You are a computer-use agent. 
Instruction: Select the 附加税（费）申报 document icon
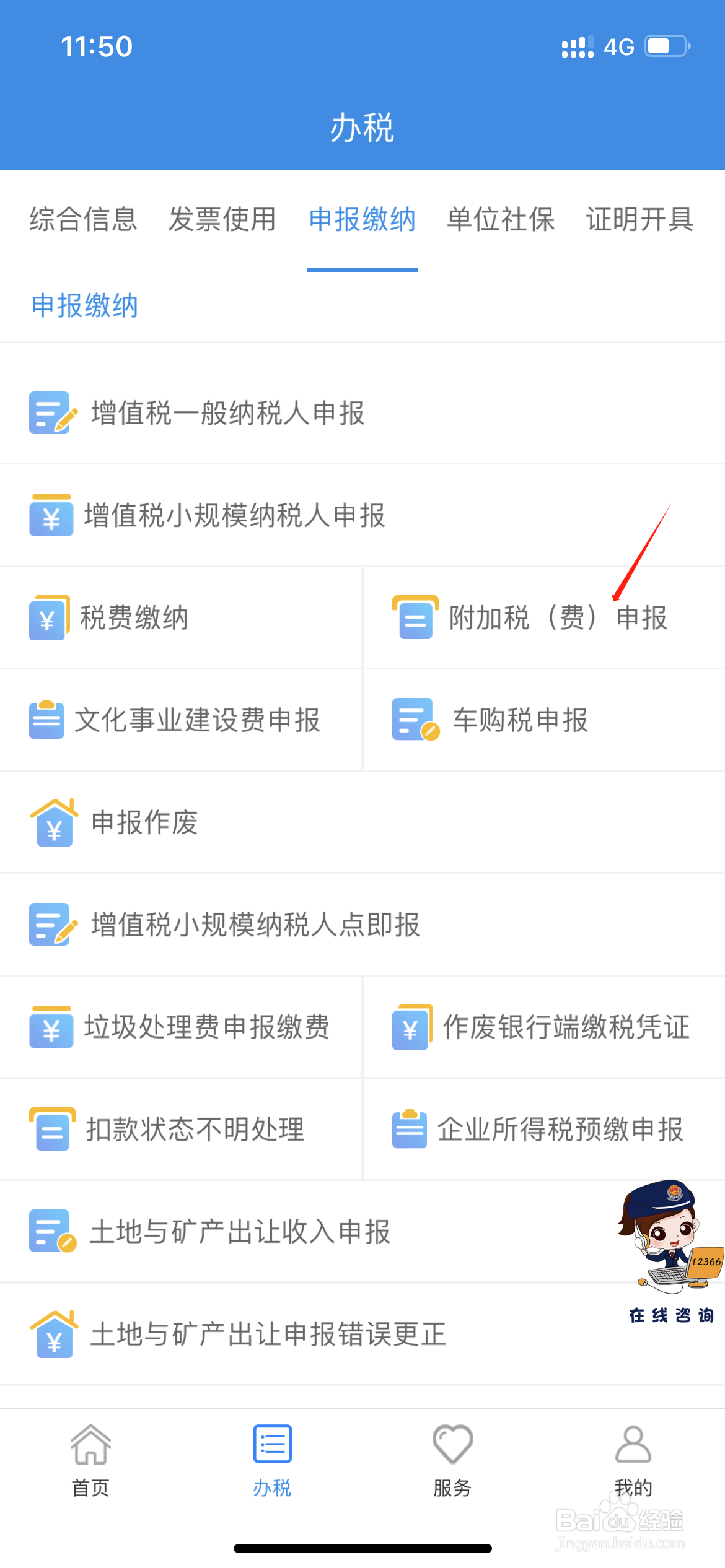414,617
